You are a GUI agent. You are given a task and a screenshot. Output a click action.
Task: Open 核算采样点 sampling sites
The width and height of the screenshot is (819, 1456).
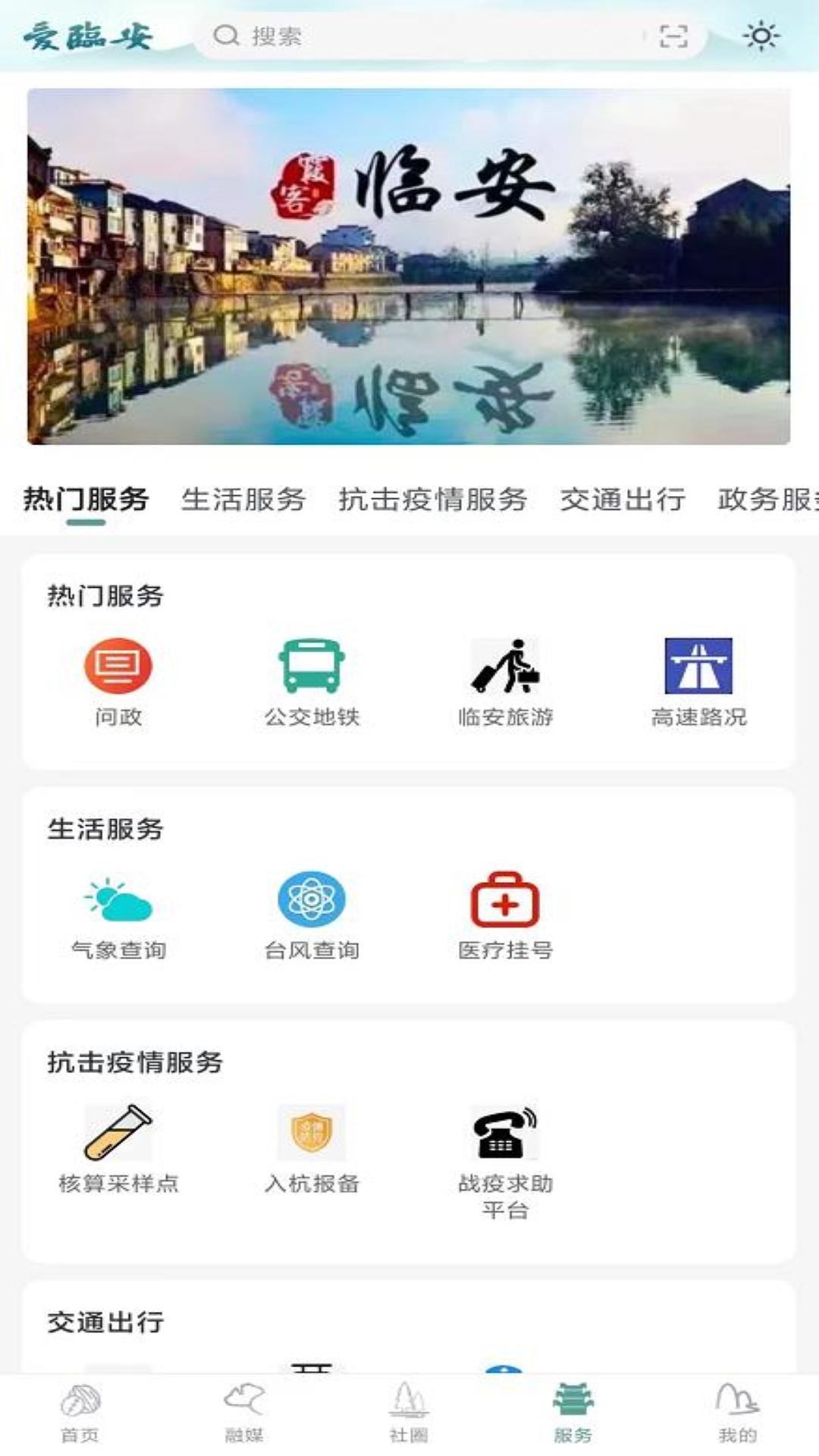point(118,1148)
